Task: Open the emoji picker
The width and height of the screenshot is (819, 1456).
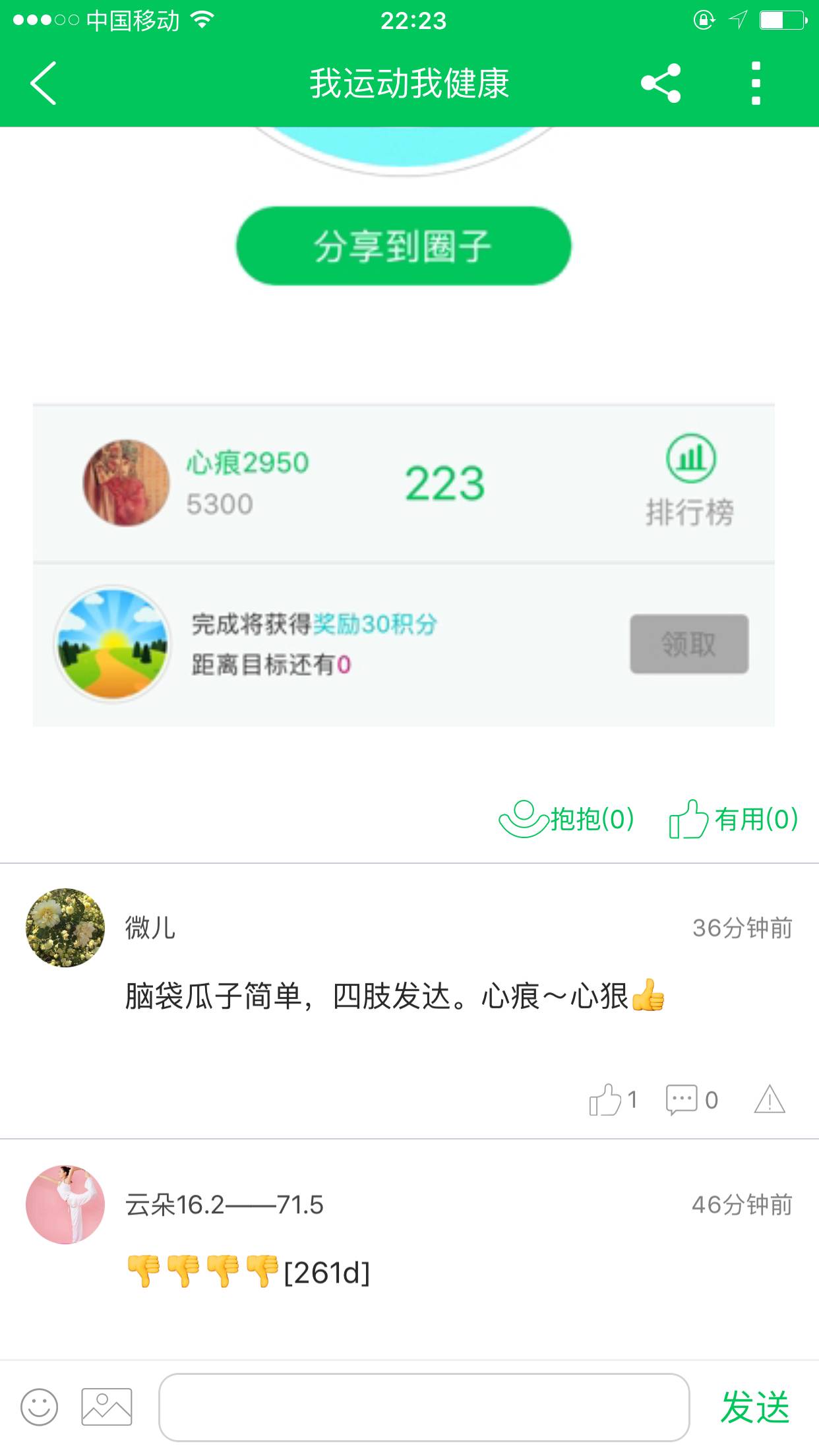Action: click(x=40, y=1407)
